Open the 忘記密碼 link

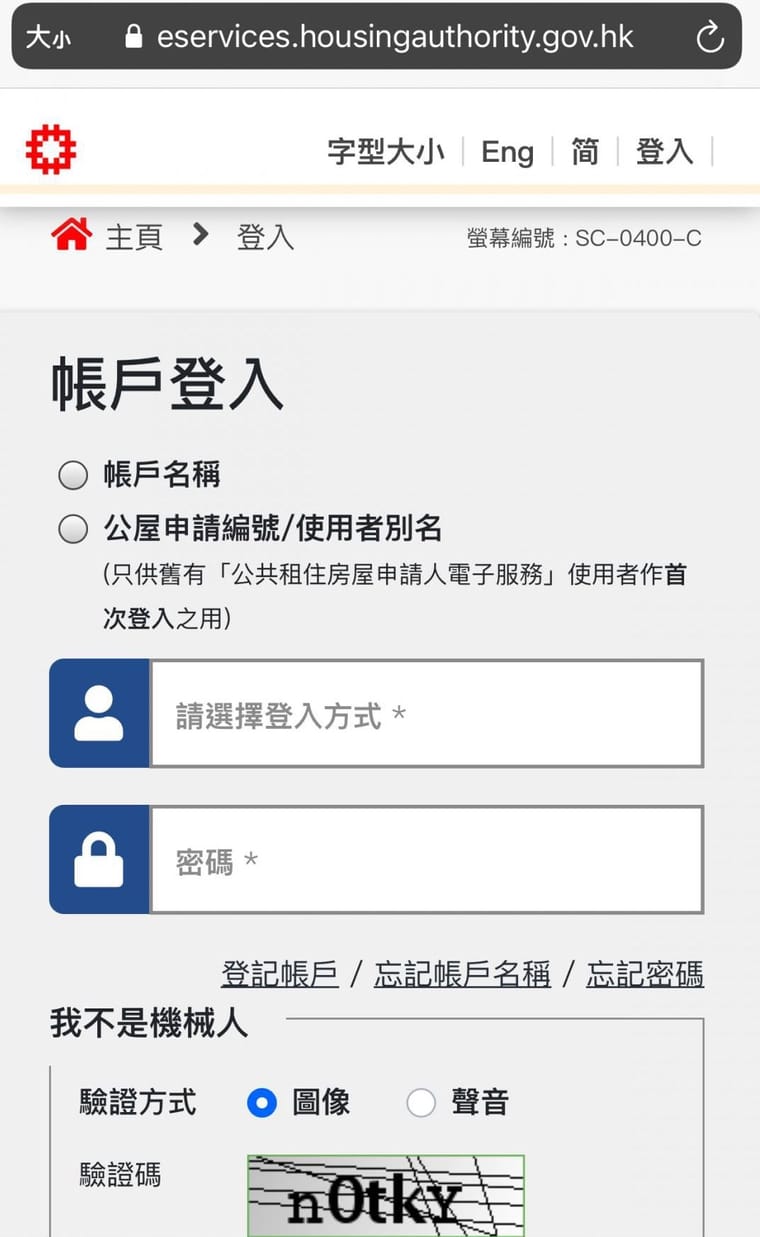click(x=645, y=974)
